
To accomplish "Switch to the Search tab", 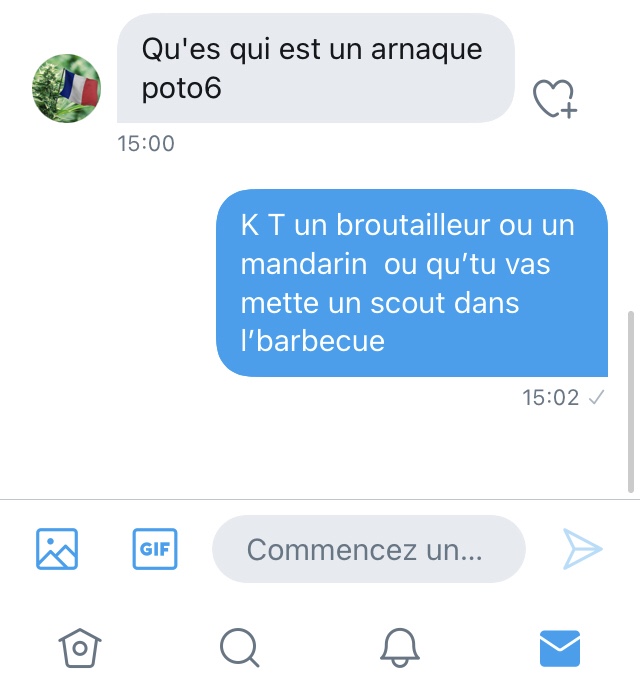I will [239, 648].
